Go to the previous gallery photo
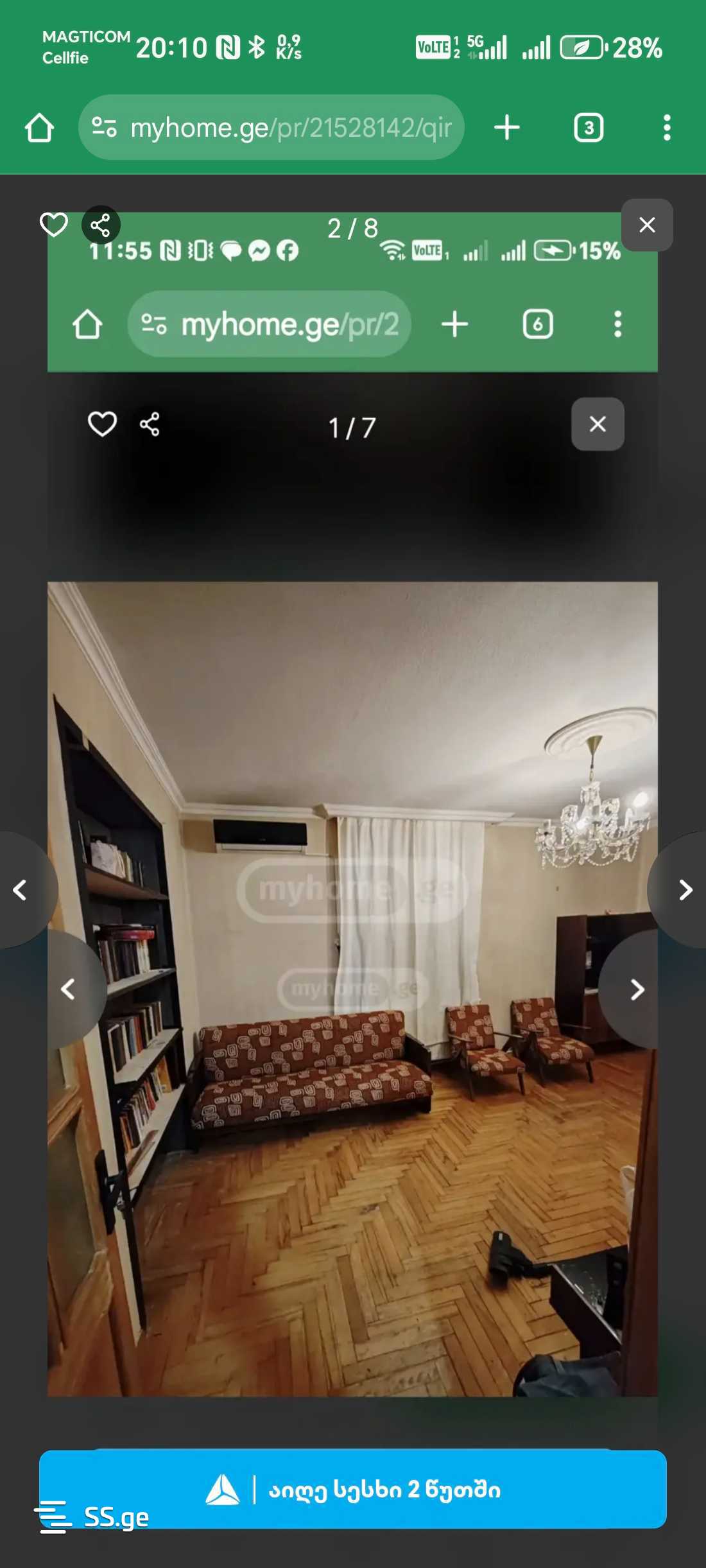Screen dimensions: 706x1568 [21, 890]
